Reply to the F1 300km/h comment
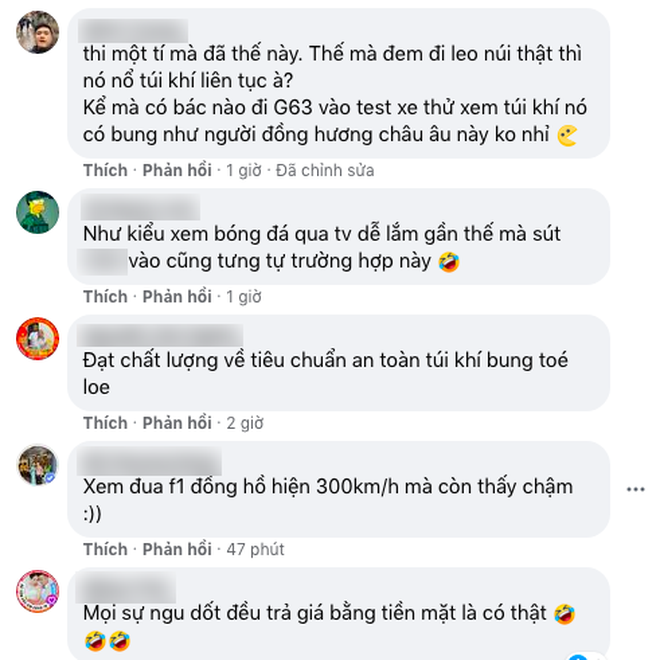 (176, 549)
